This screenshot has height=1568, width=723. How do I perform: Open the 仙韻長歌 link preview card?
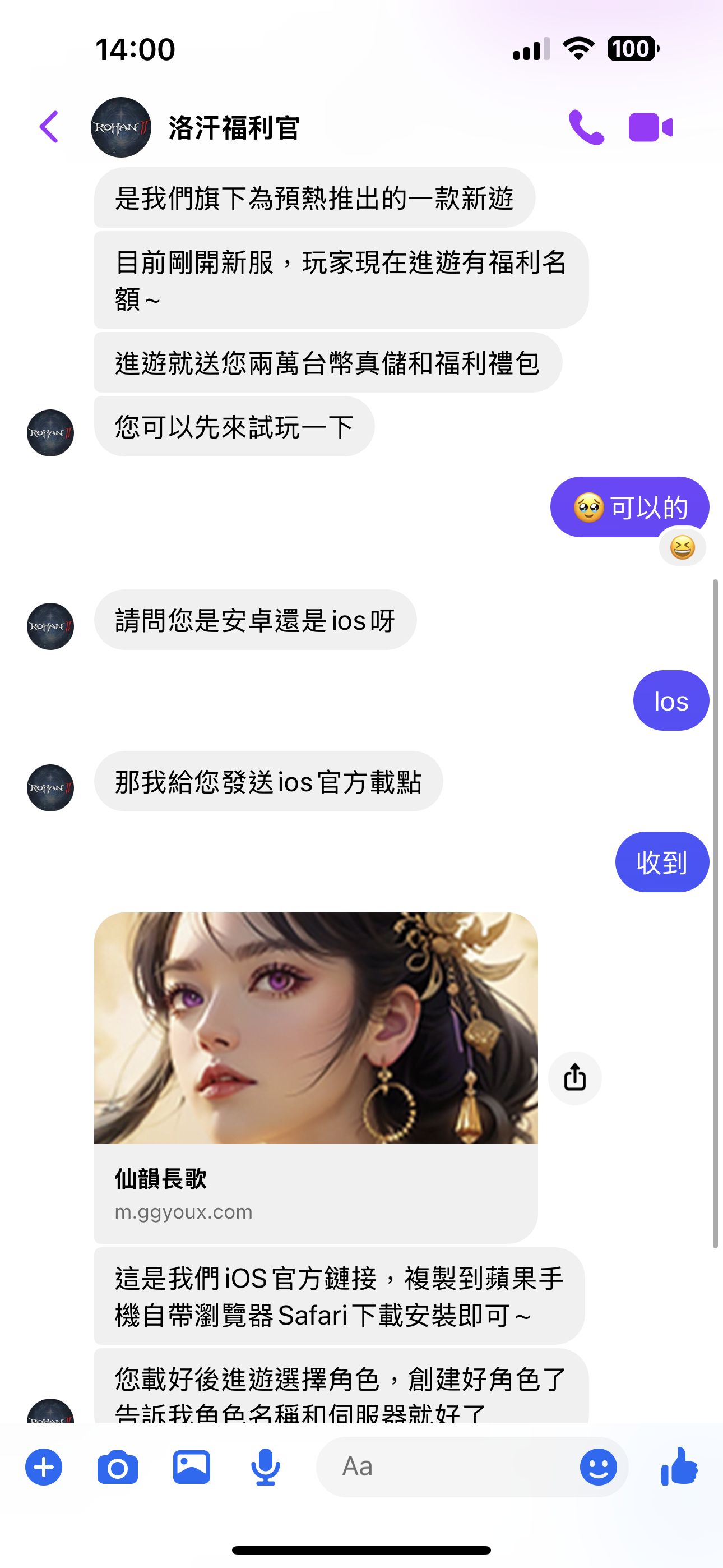315,1076
